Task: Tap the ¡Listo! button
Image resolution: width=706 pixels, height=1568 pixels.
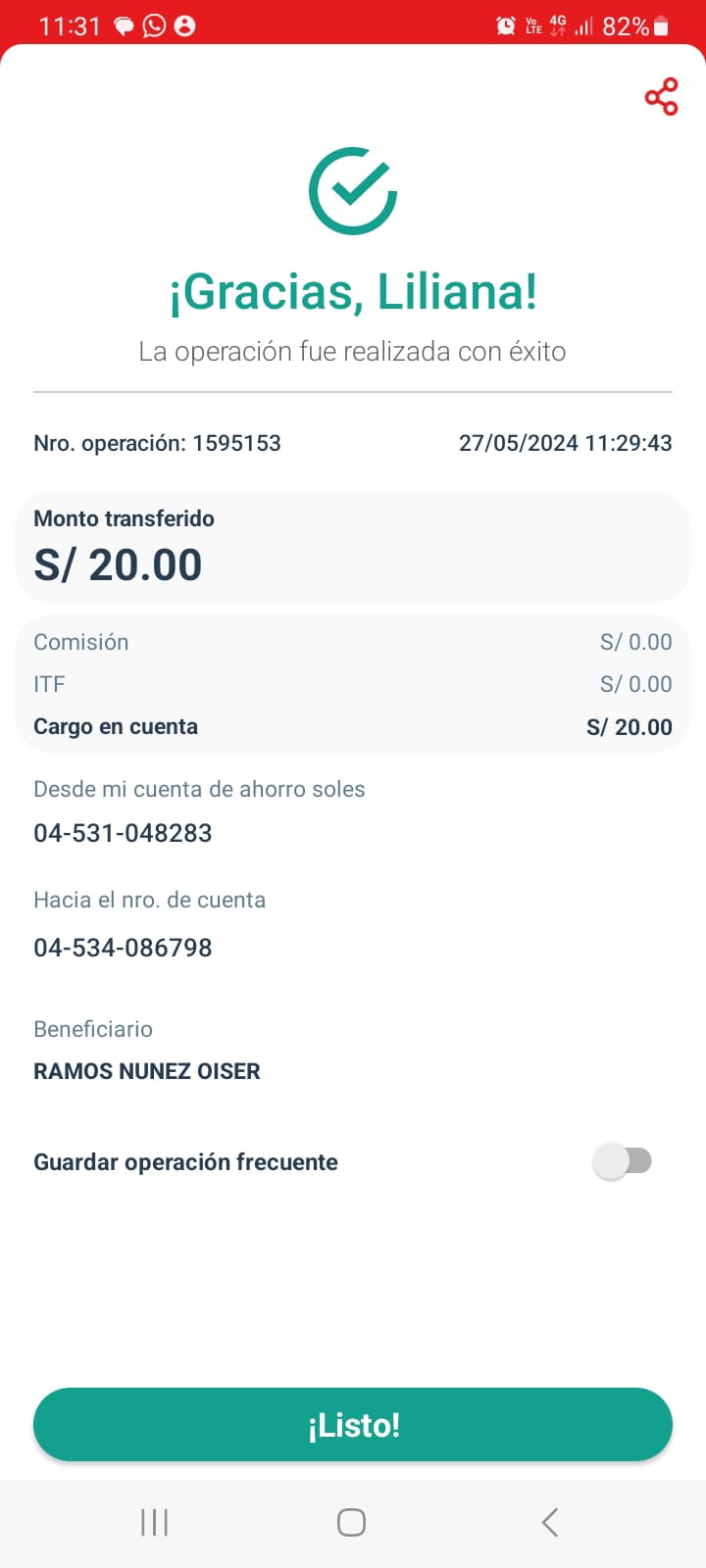Action: [x=353, y=1425]
